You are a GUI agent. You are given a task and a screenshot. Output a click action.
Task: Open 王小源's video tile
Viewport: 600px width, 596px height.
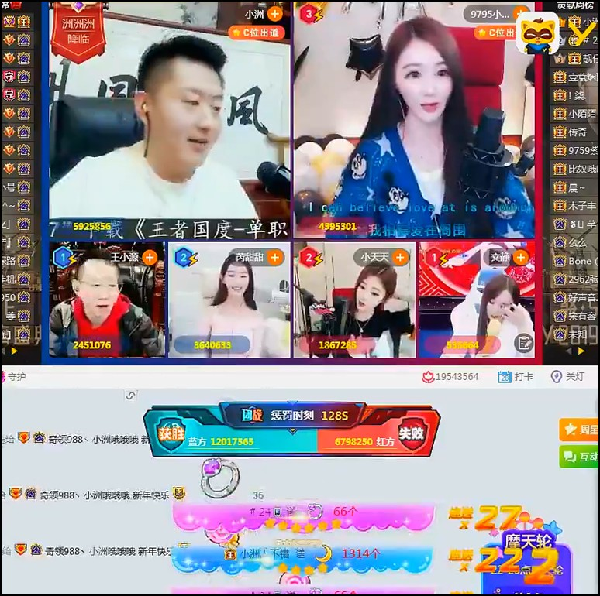click(x=108, y=305)
